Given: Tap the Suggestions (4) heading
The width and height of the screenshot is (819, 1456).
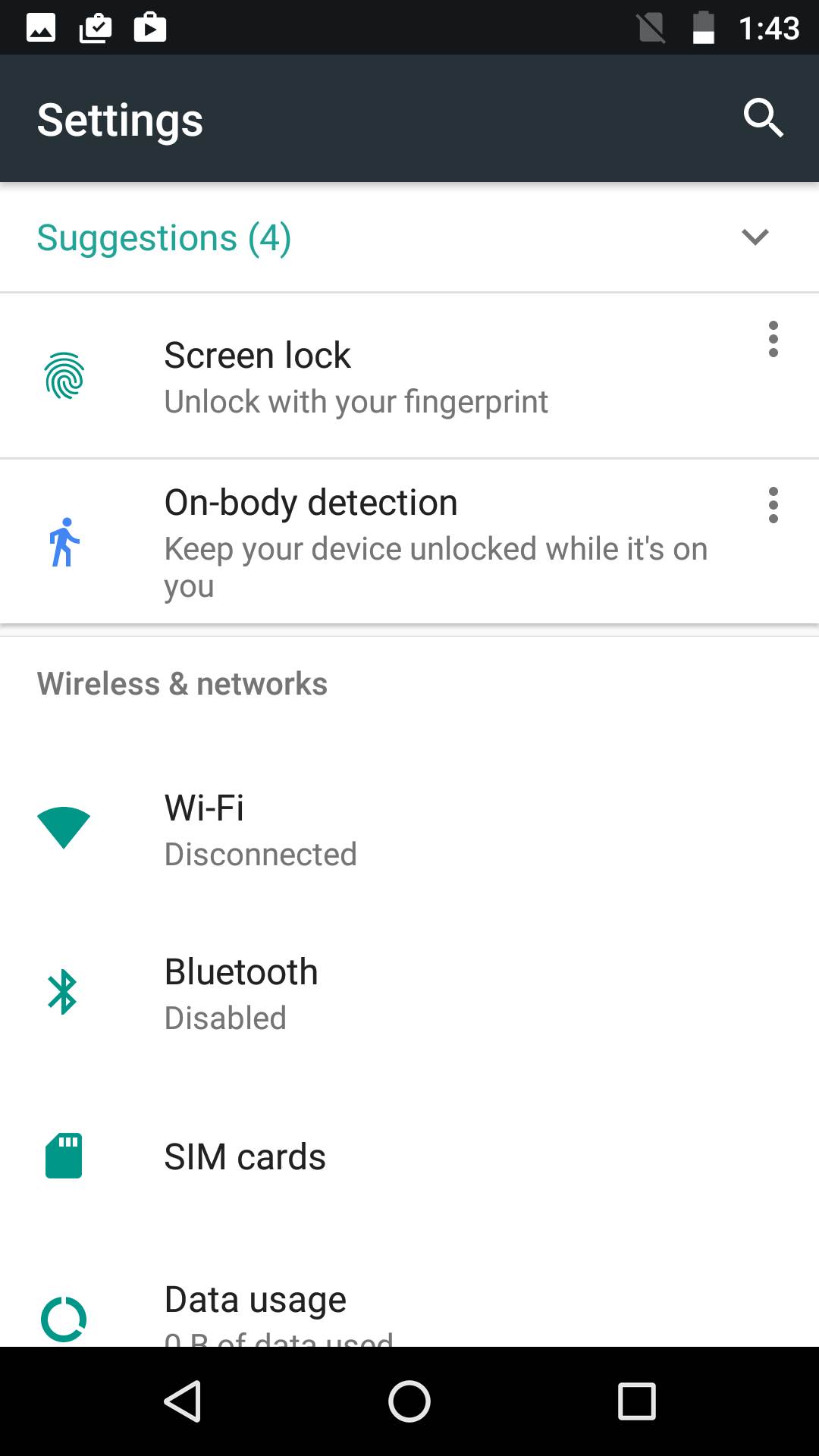Looking at the screenshot, I should click(x=165, y=237).
